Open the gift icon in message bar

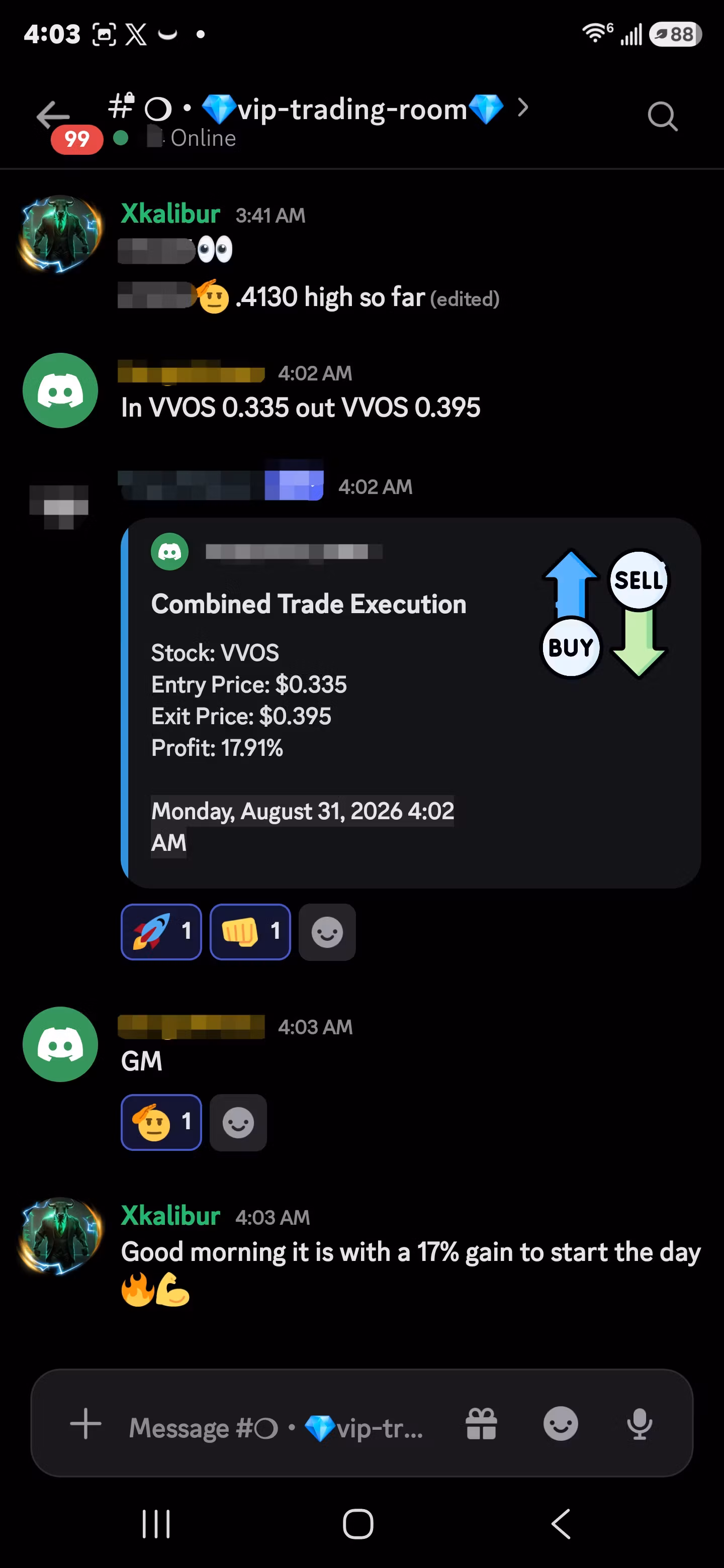coord(481,1424)
